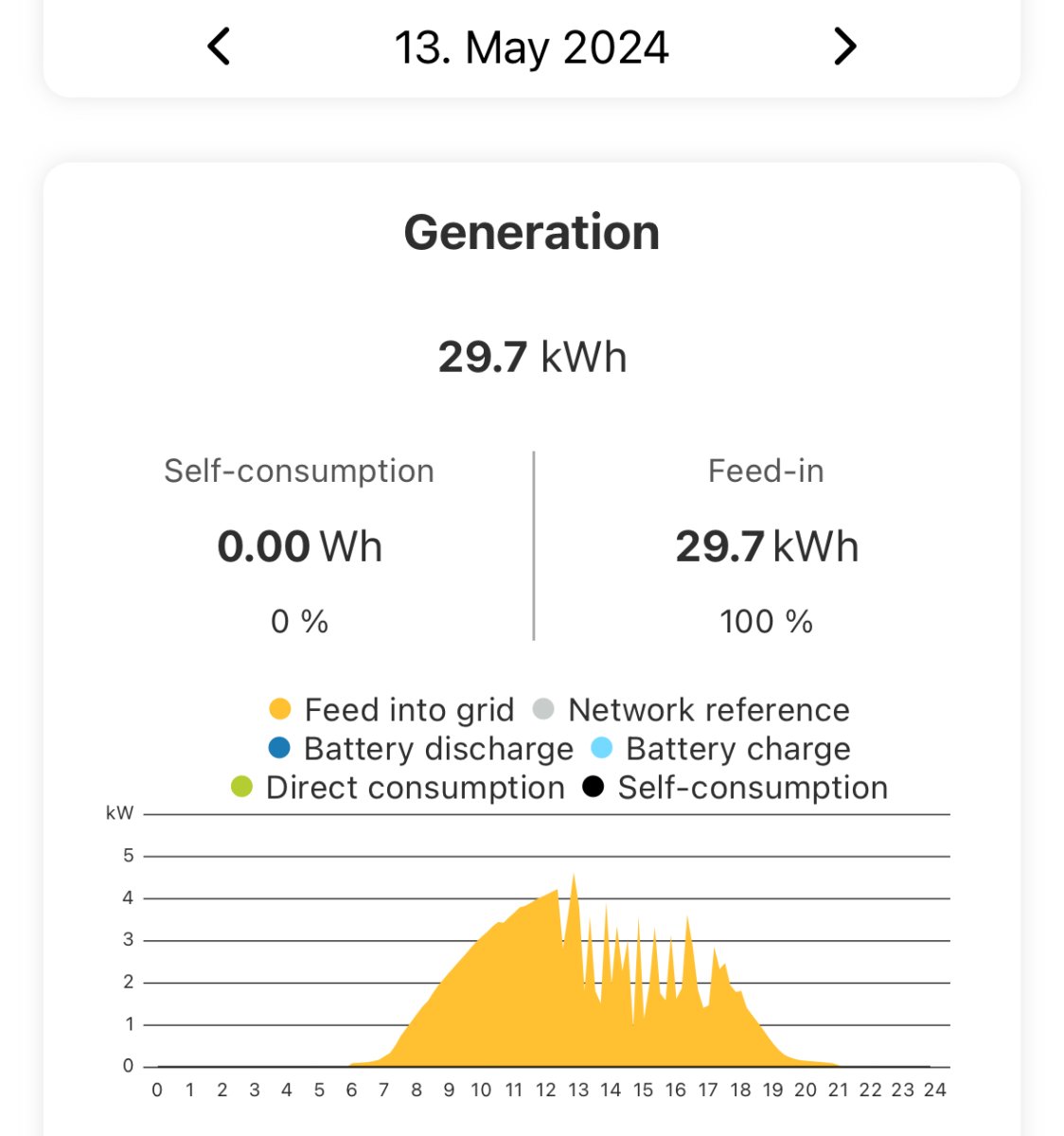Viewport: 1064px width, 1136px height.
Task: Toggle the Direct consumption series
Action: coord(398,788)
